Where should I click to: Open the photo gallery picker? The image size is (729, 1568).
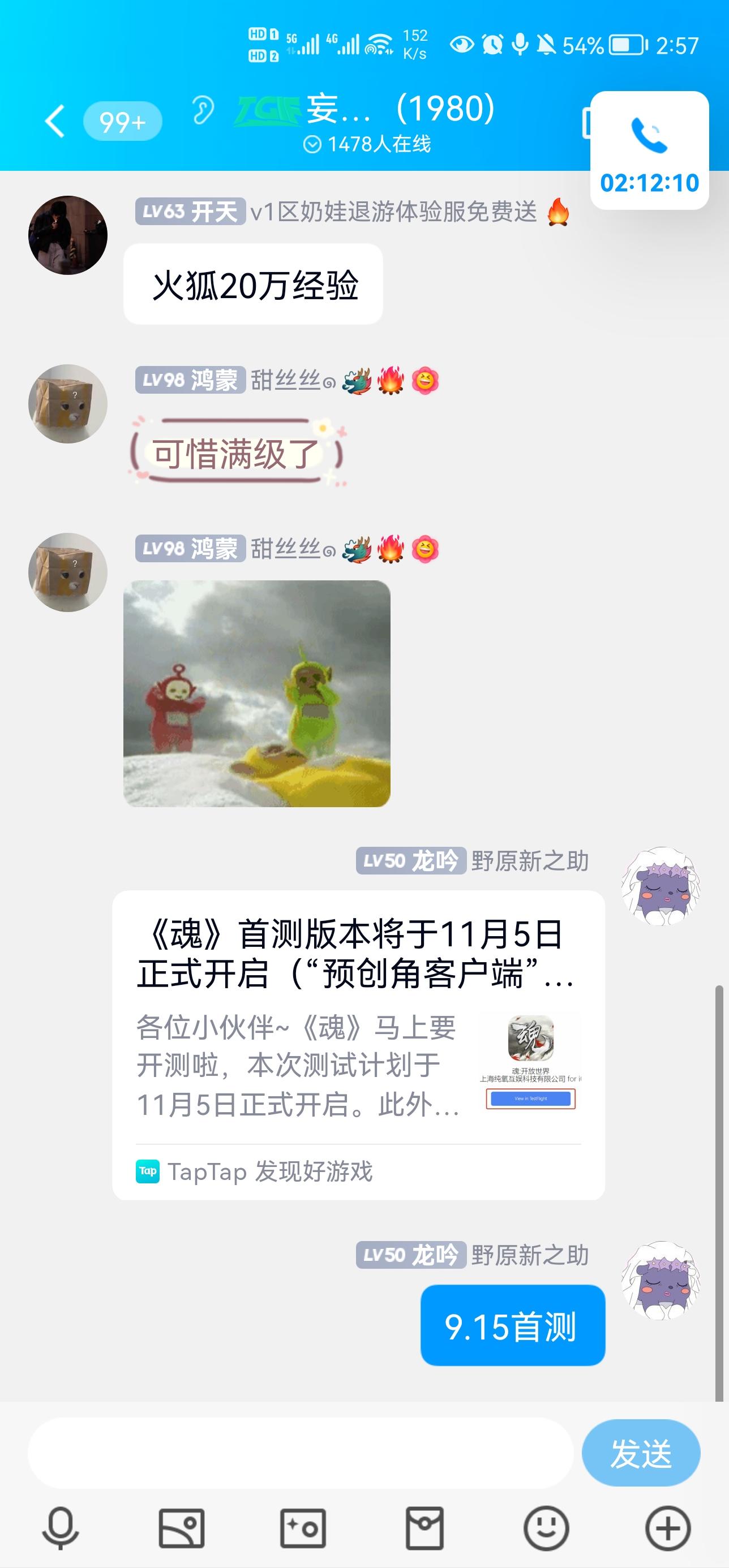pyautogui.click(x=182, y=1528)
